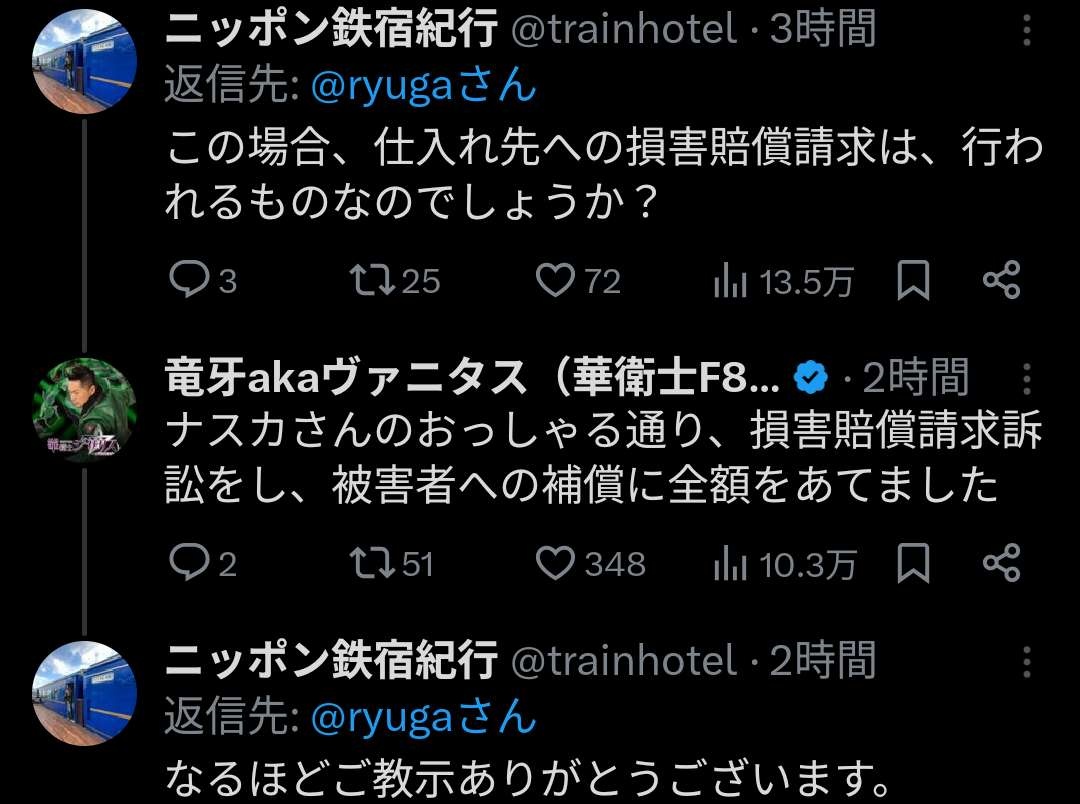This screenshot has width=1080, height=804.
Task: Open overflow menu on first ニッポン鉄宿紀行 tweet
Action: pyautogui.click(x=1027, y=31)
